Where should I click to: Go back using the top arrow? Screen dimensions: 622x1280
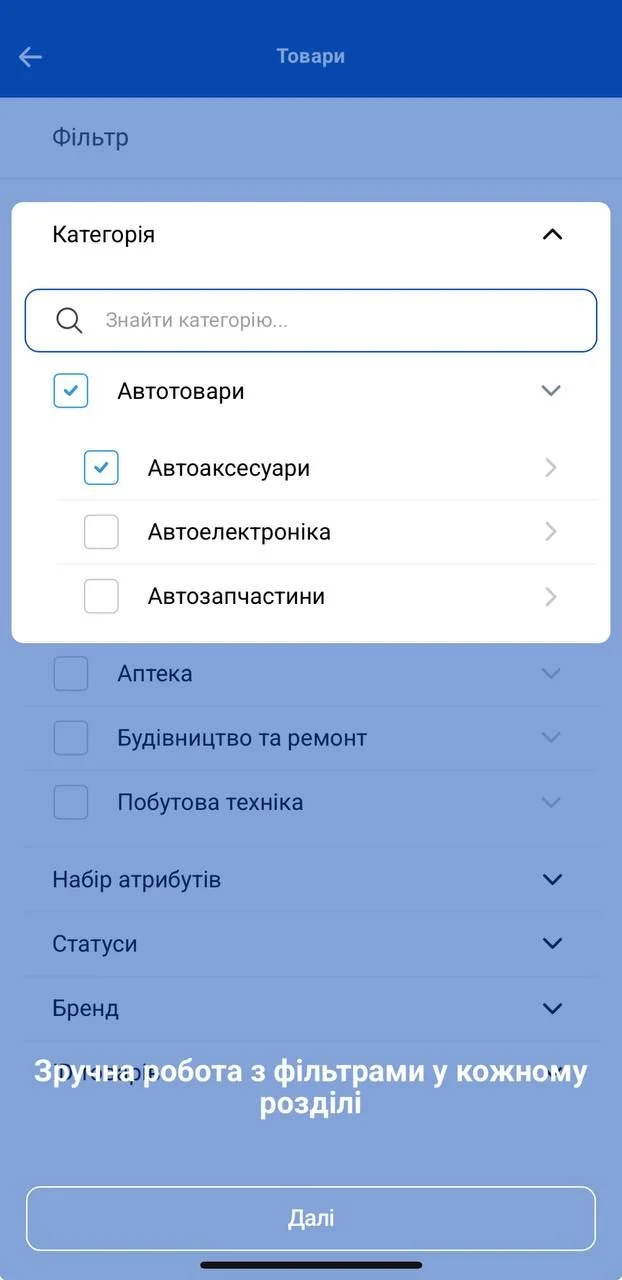[x=31, y=57]
